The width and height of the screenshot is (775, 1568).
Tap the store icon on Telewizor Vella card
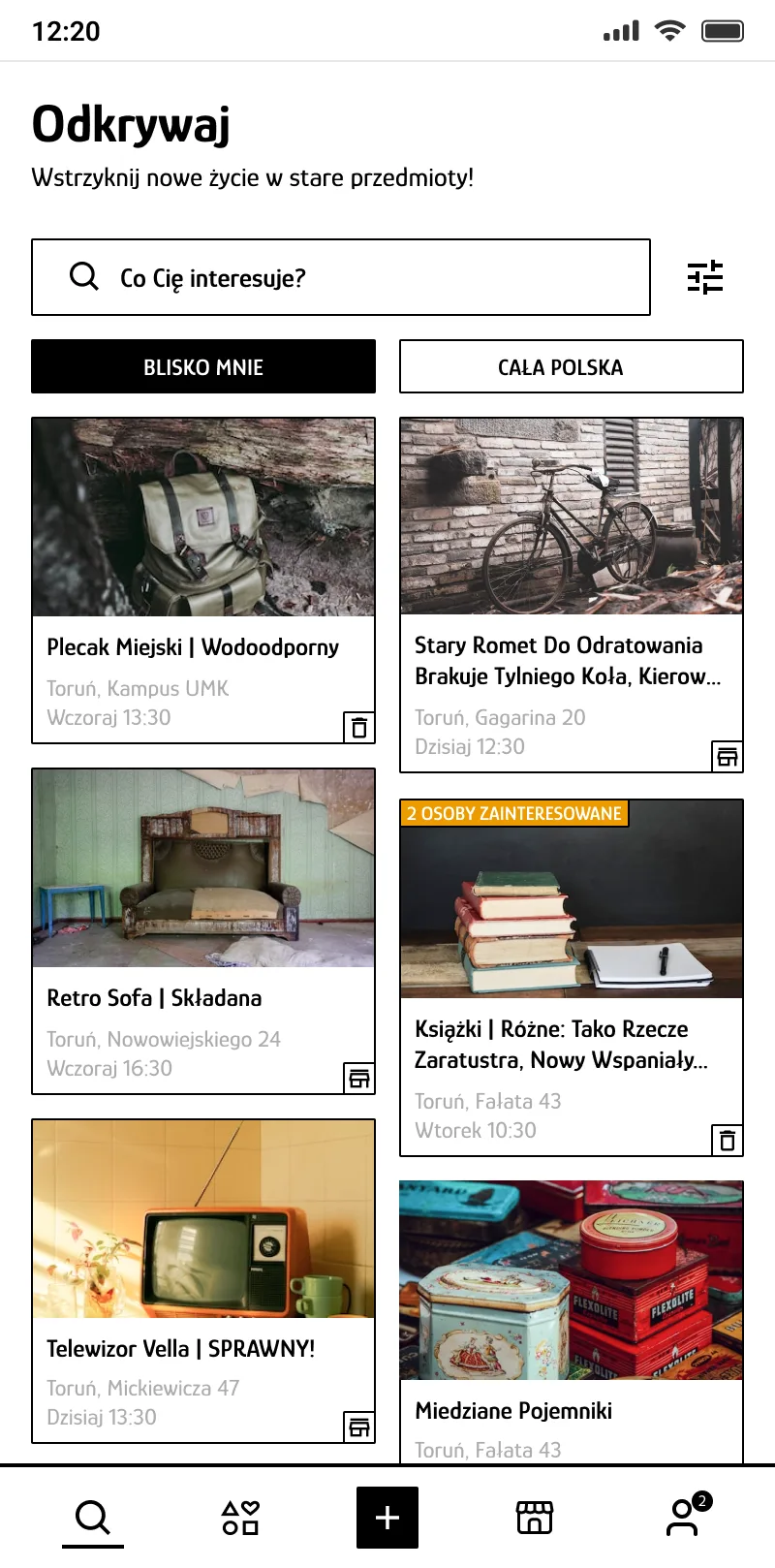tap(359, 1427)
